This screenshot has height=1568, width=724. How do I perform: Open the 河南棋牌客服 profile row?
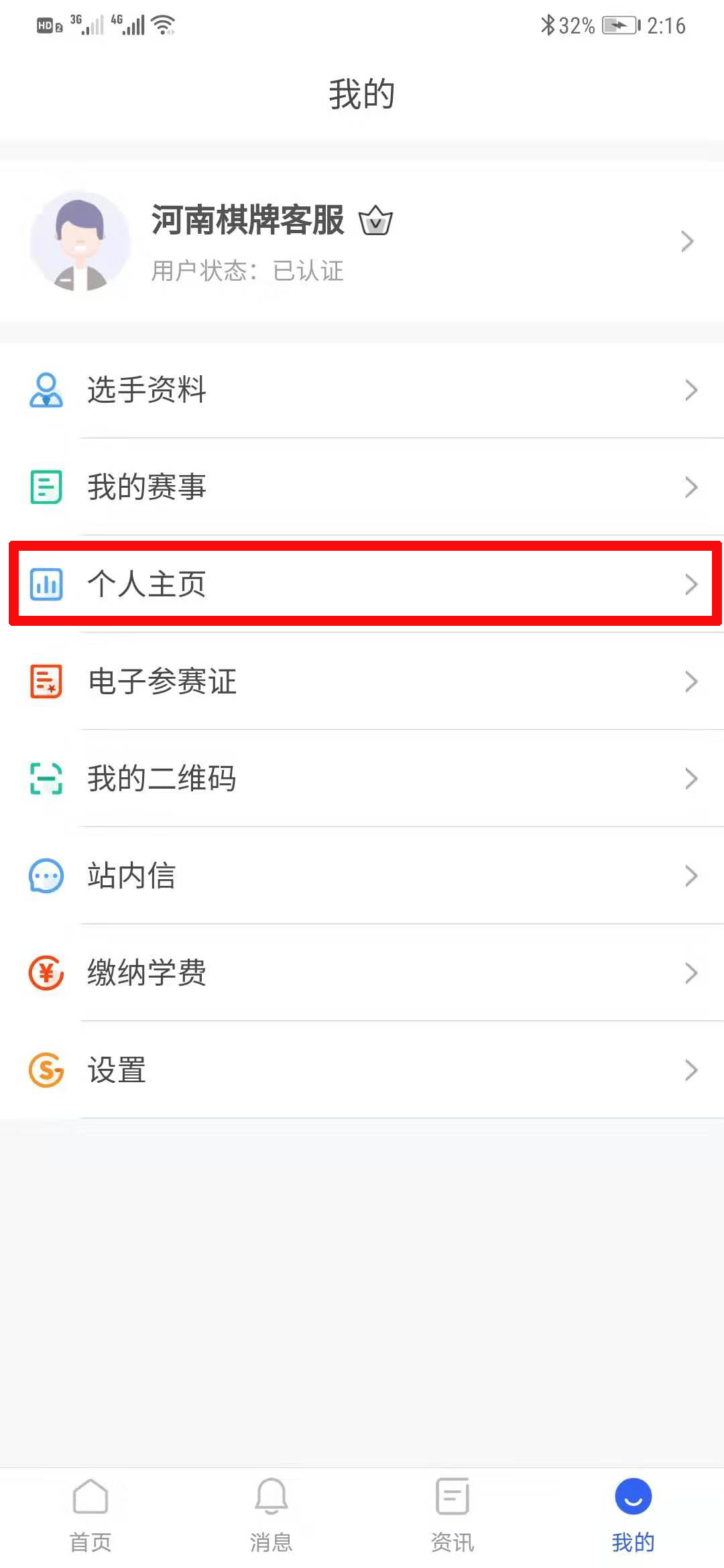coord(362,241)
